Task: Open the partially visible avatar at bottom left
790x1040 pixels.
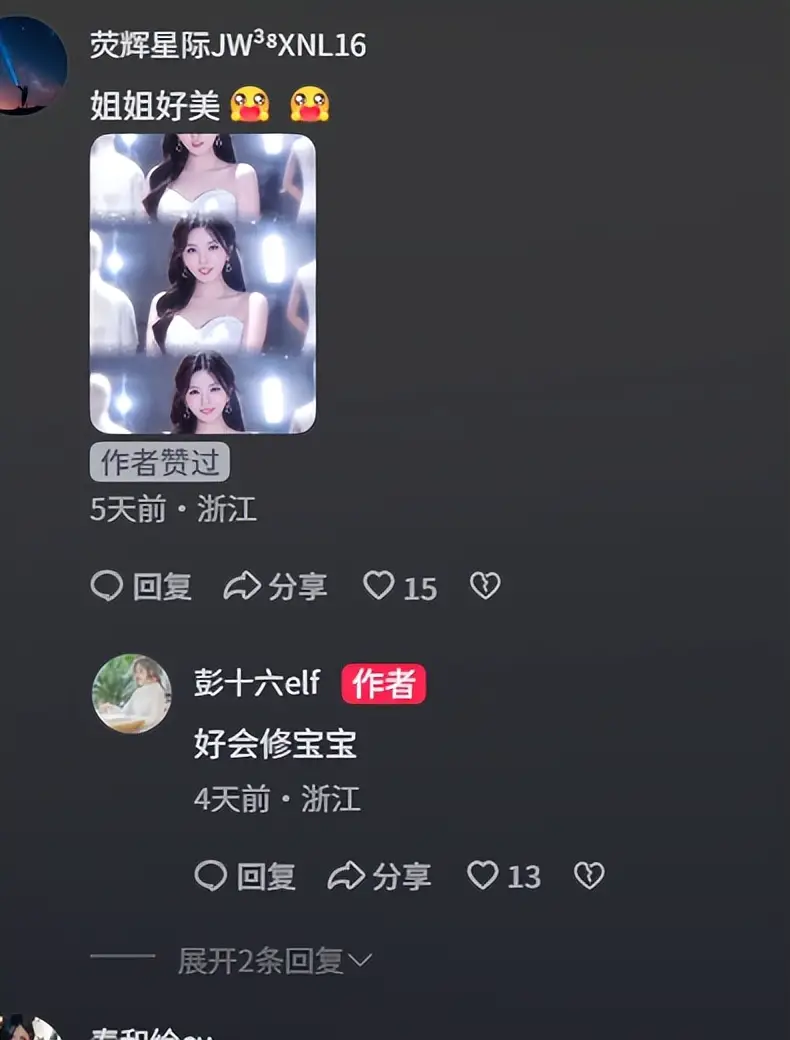Action: point(30,1025)
